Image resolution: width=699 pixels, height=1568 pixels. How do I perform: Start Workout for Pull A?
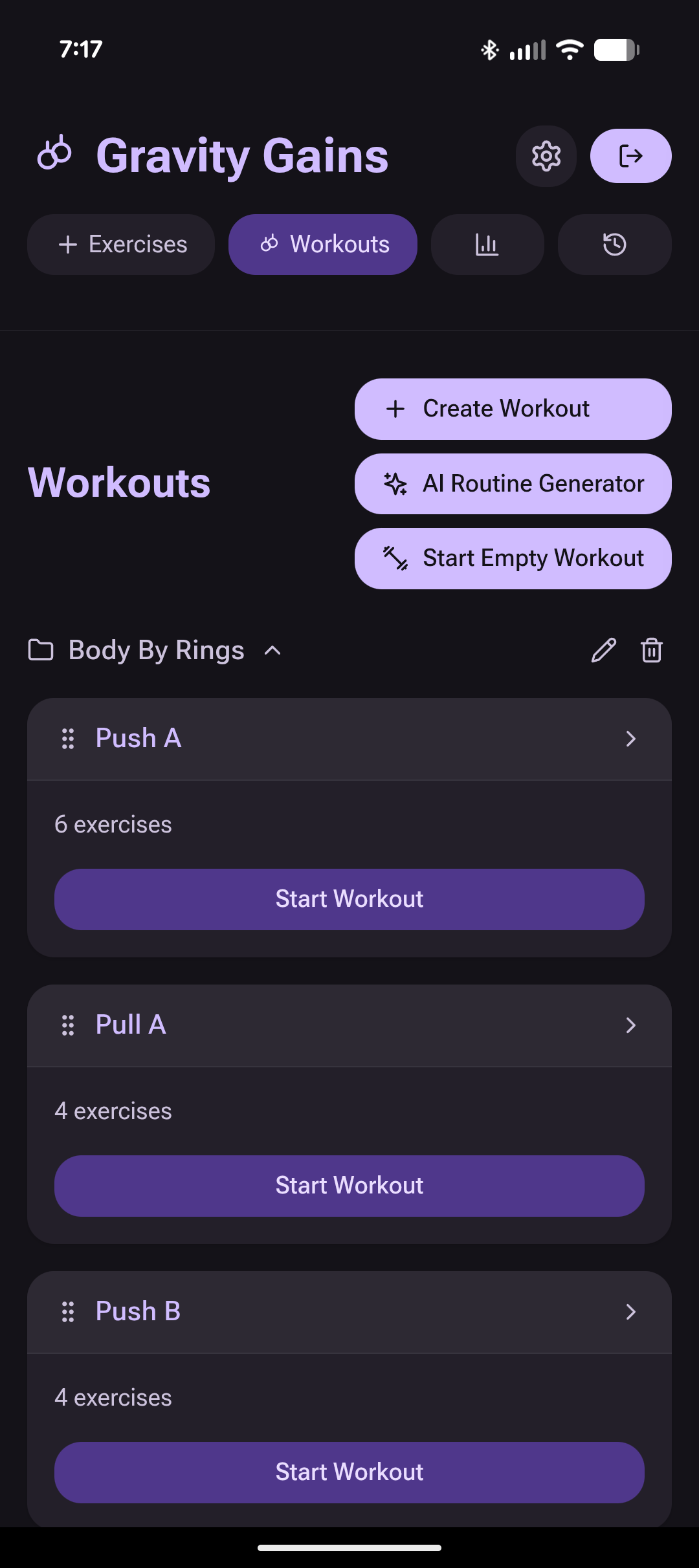click(x=349, y=1185)
